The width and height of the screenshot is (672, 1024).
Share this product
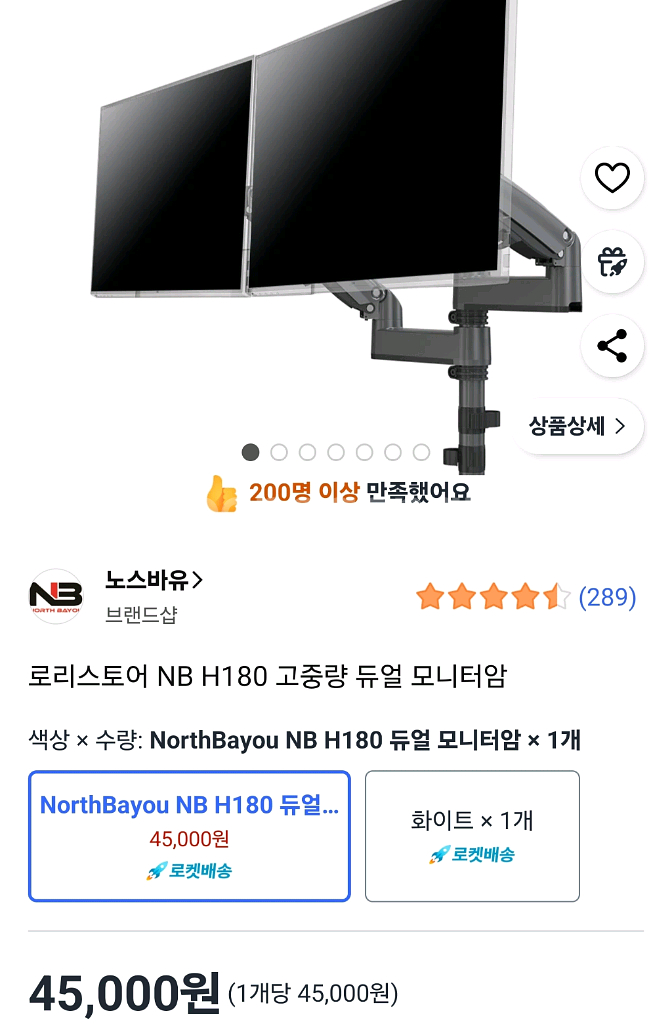point(611,346)
